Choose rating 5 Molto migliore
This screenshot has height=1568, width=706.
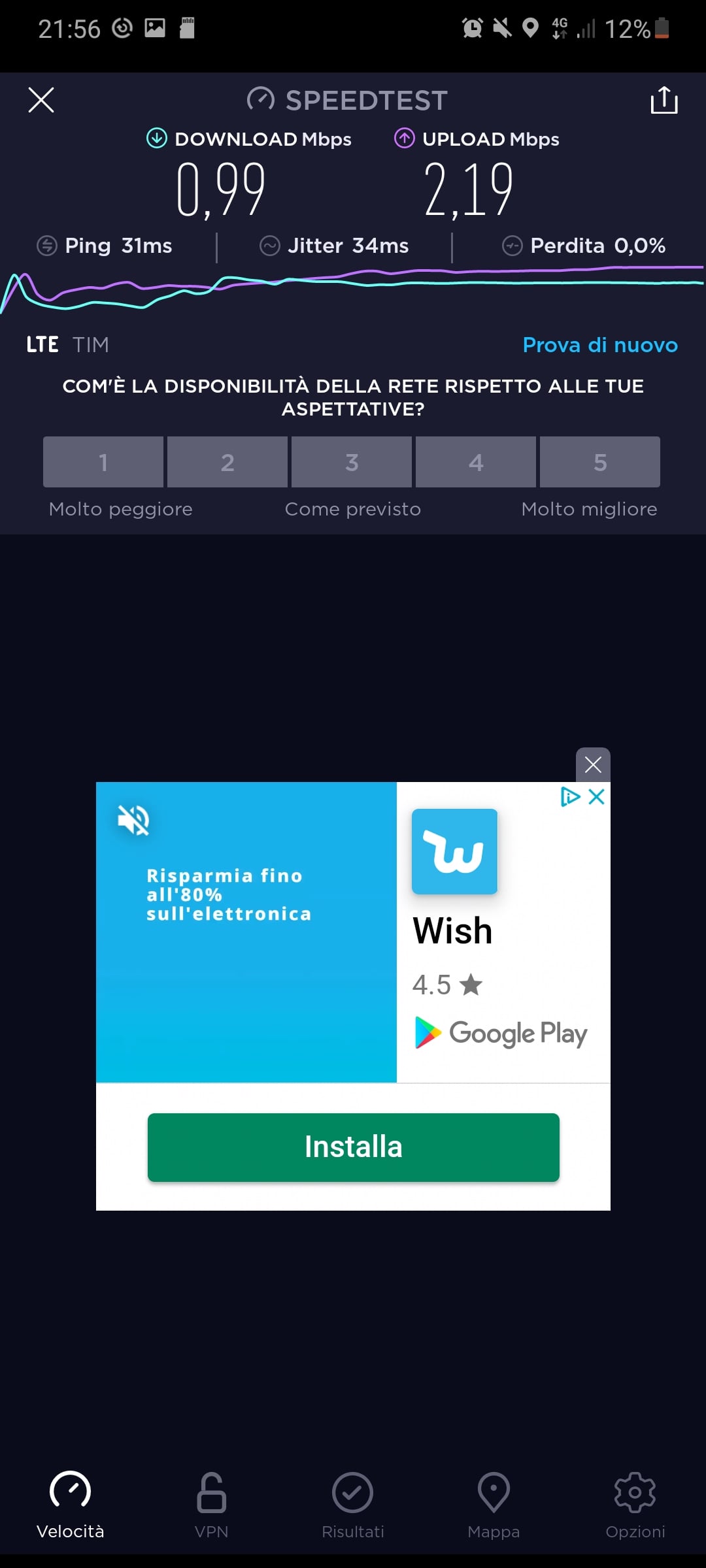pos(600,462)
